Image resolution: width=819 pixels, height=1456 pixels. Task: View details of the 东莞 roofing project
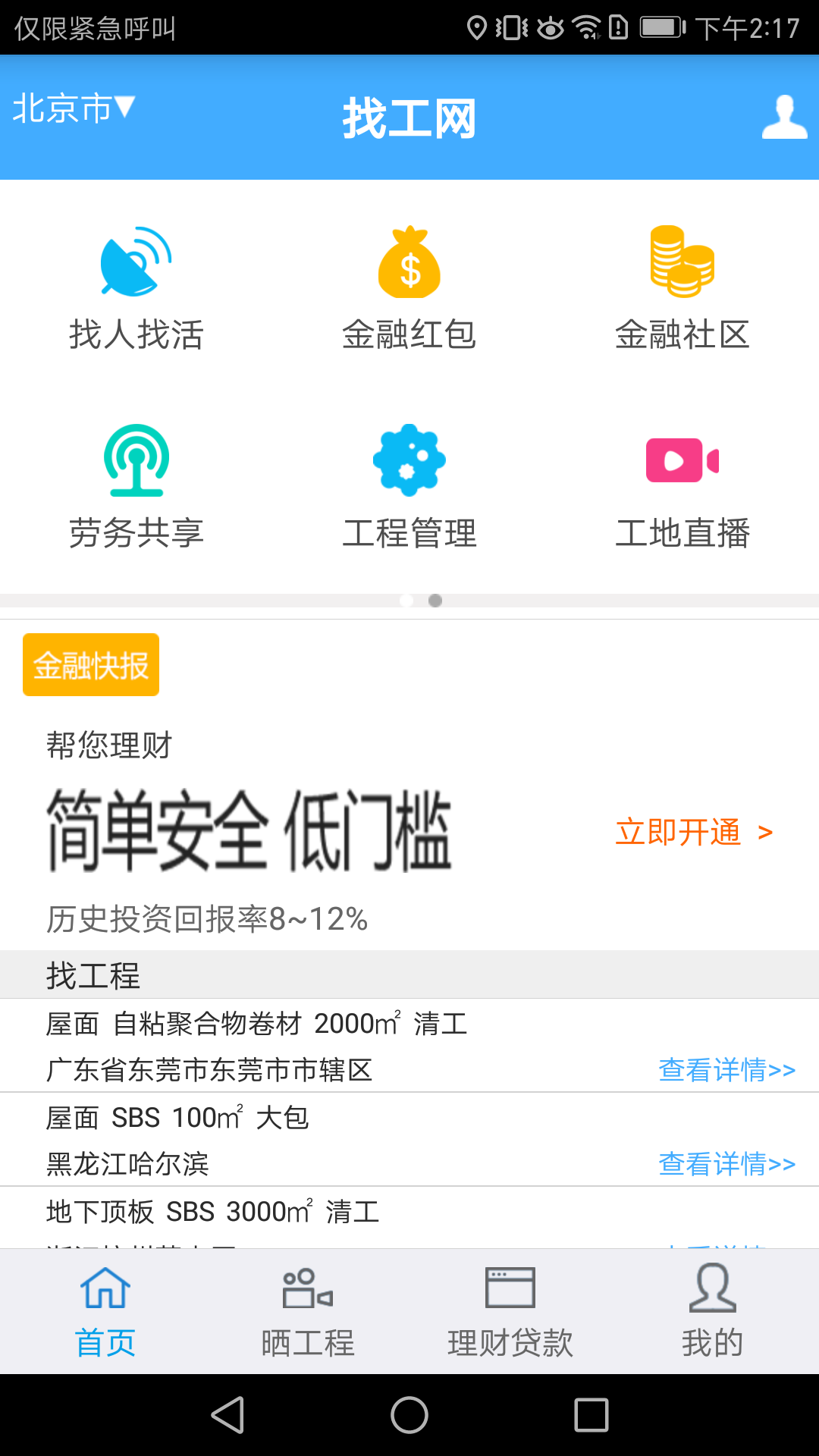pyautogui.click(x=726, y=1070)
